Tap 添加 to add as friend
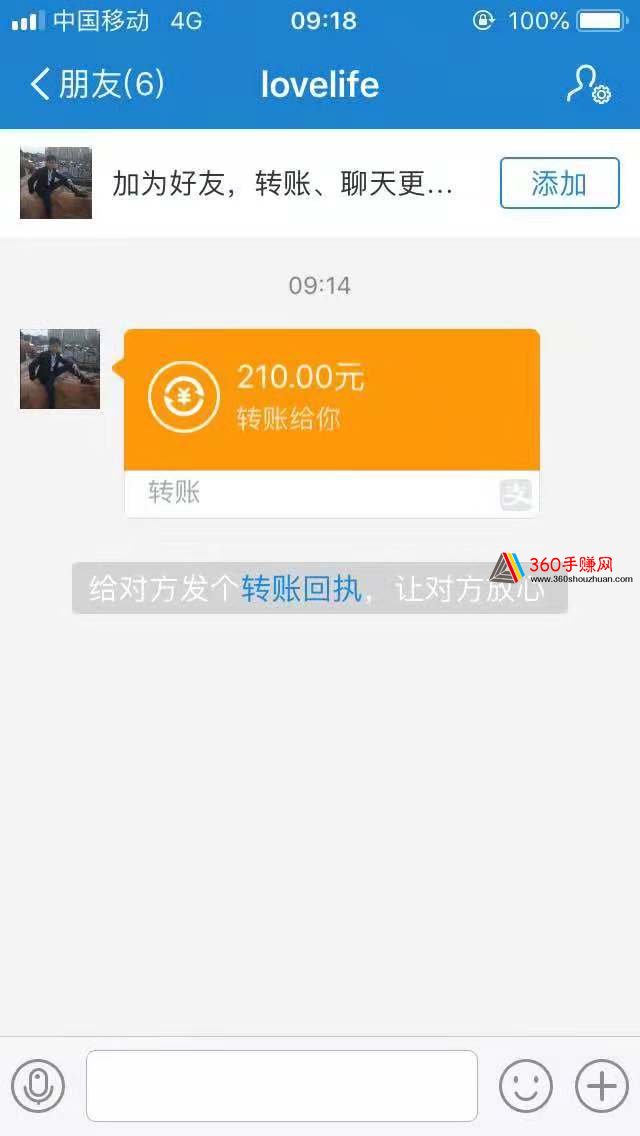 coord(559,183)
